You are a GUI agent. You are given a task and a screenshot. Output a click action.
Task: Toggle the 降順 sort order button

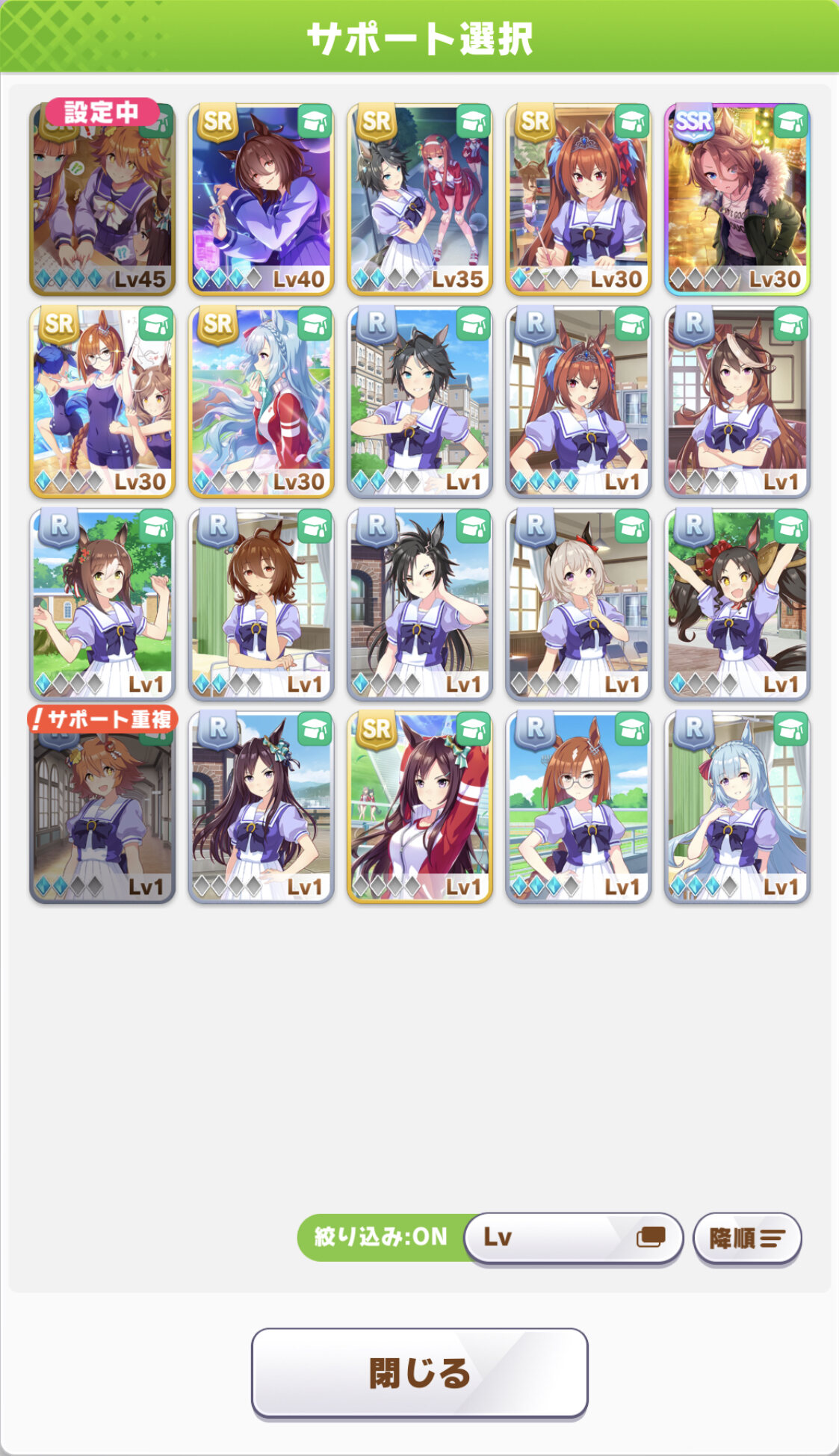click(x=746, y=1239)
